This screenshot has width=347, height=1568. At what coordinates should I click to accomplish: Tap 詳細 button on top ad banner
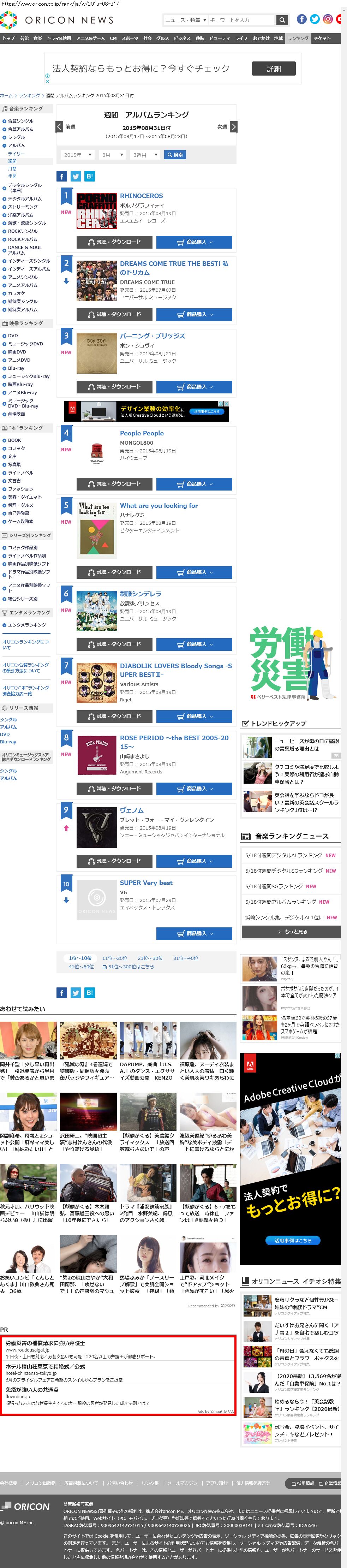tap(274, 69)
